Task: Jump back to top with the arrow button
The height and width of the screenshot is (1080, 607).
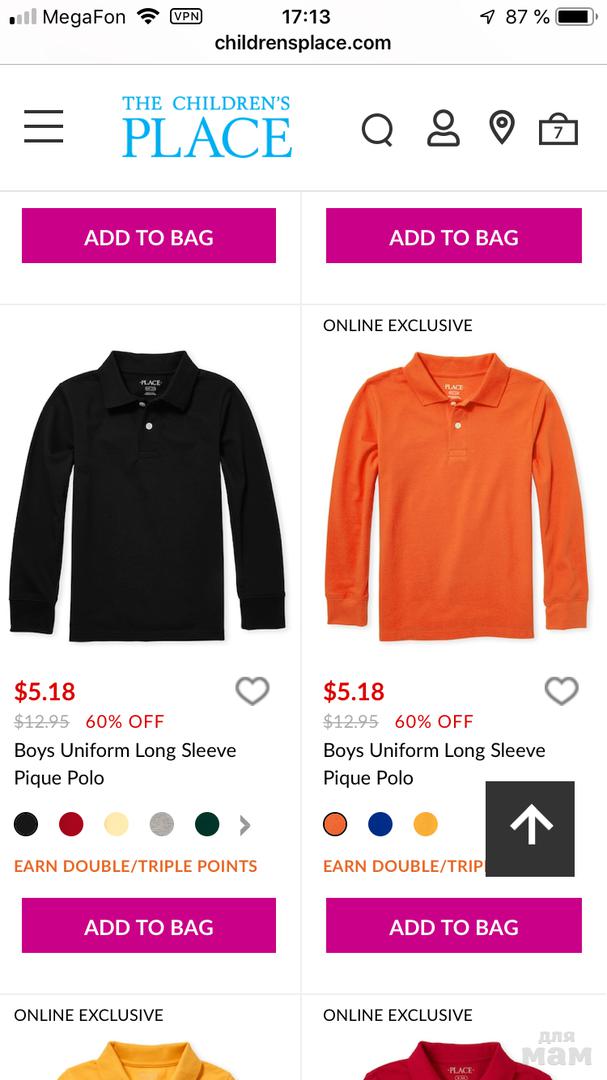Action: tap(530, 828)
